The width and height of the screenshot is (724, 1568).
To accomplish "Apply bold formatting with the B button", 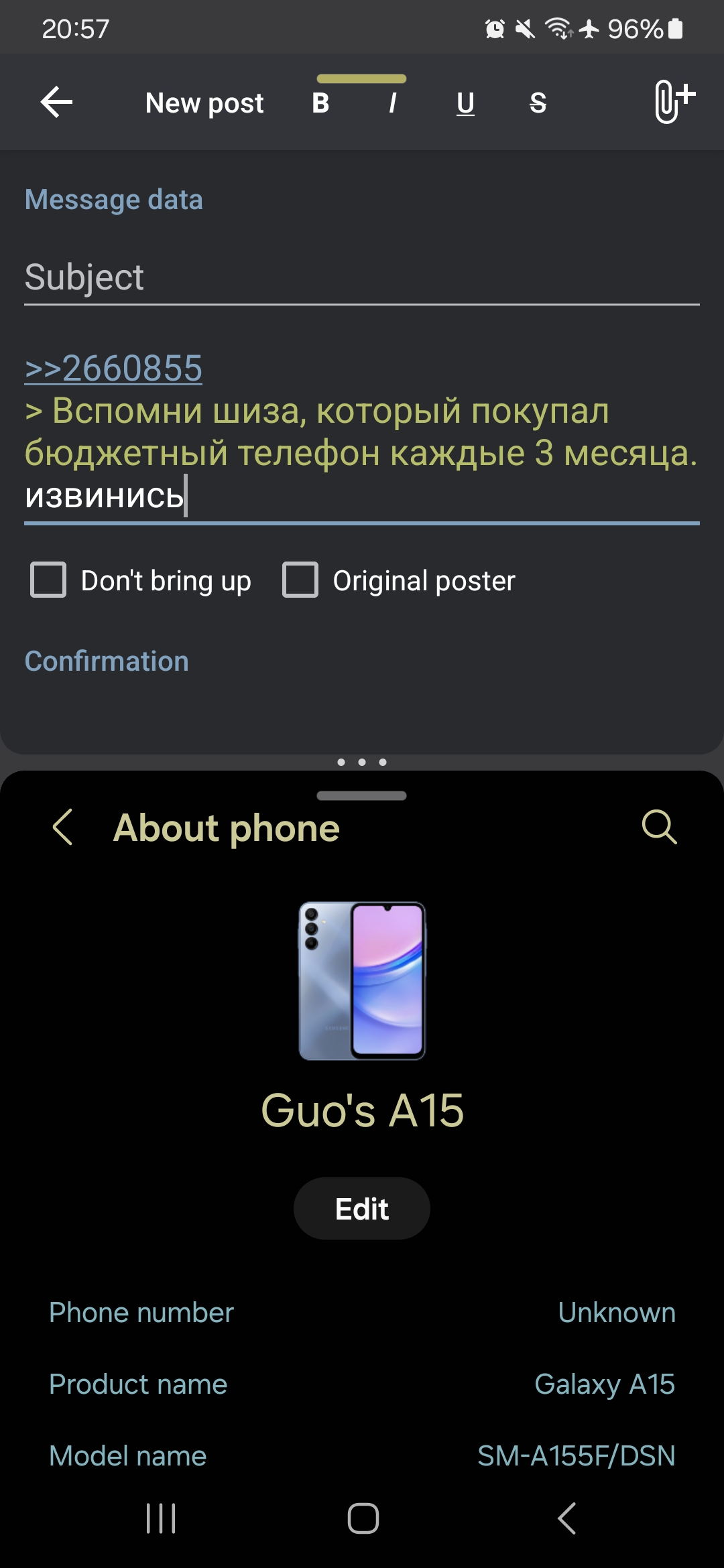I will pyautogui.click(x=320, y=103).
